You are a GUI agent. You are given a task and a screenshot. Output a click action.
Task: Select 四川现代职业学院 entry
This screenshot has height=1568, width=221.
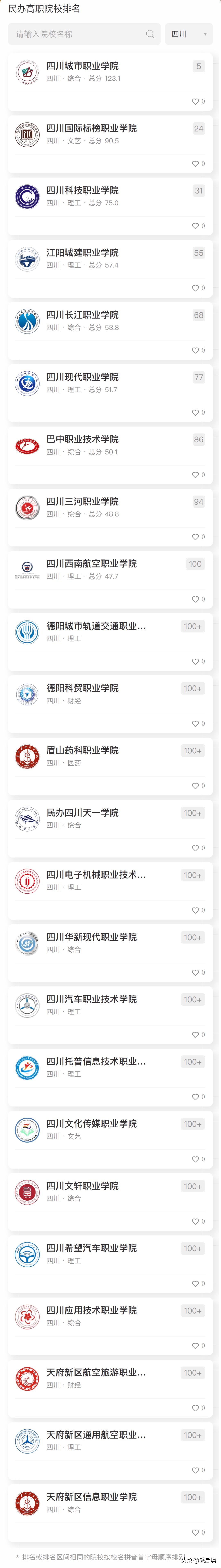point(82,377)
